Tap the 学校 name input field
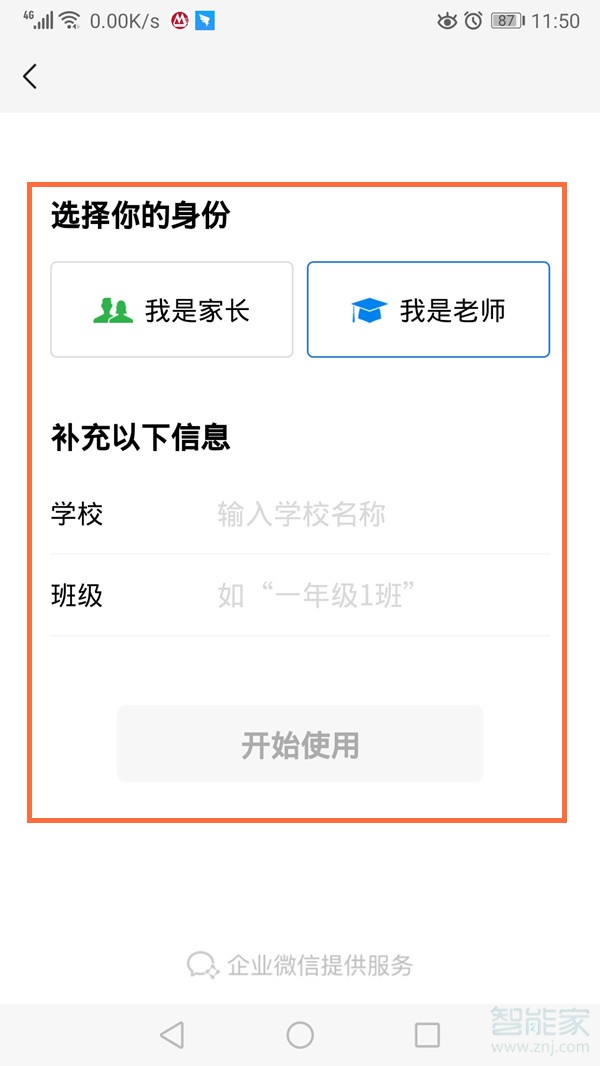 click(x=380, y=515)
